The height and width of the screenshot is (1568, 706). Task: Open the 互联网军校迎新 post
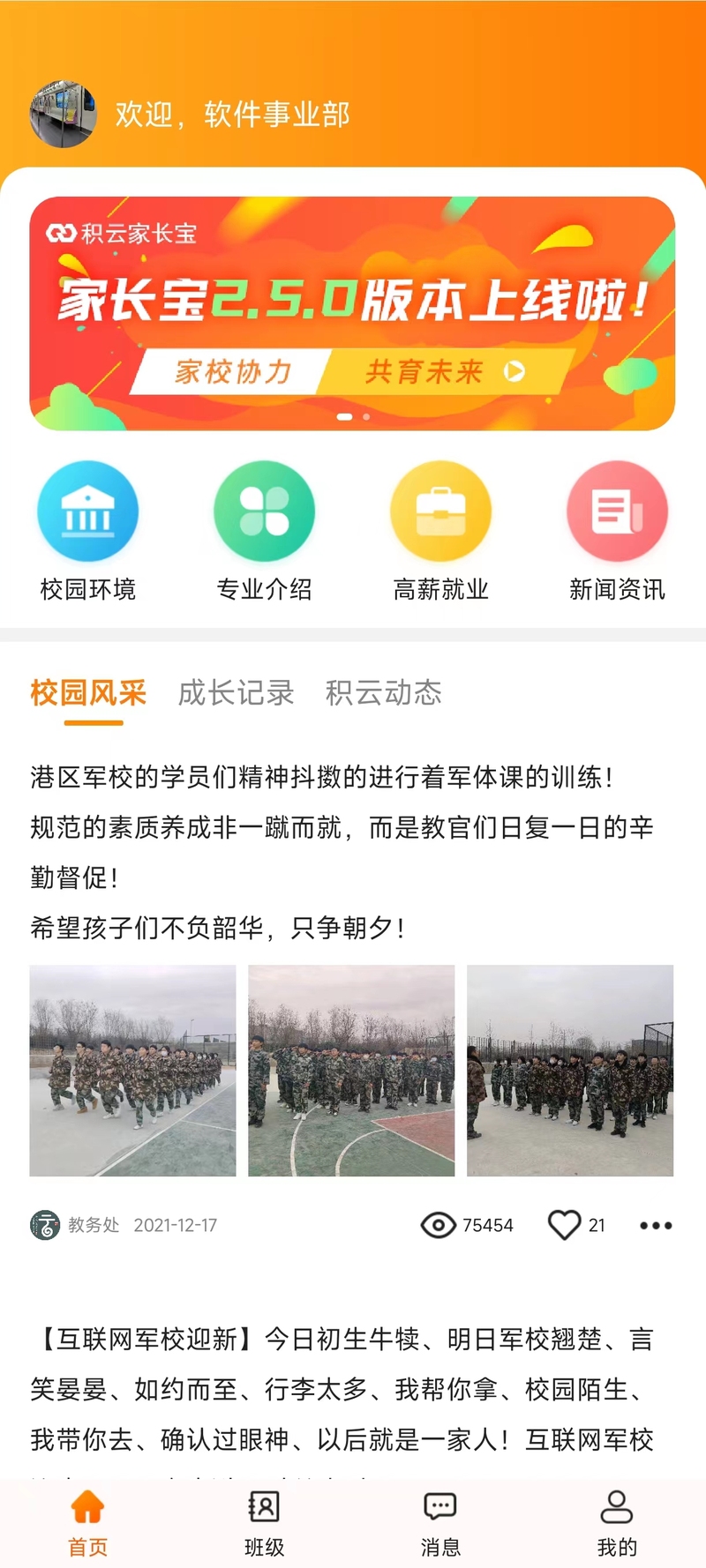pos(344,1390)
